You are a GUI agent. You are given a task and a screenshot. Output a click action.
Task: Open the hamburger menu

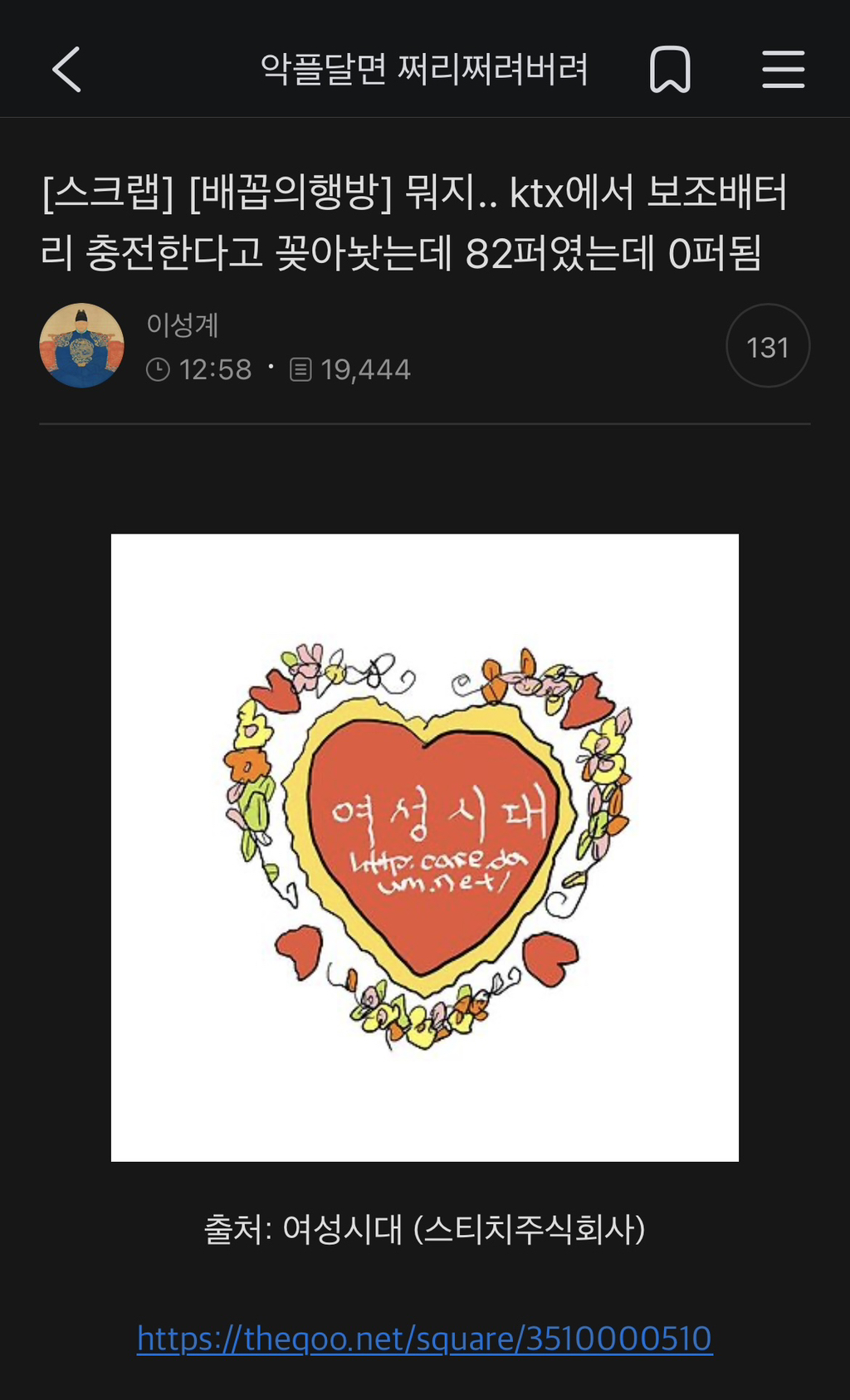pos(783,69)
